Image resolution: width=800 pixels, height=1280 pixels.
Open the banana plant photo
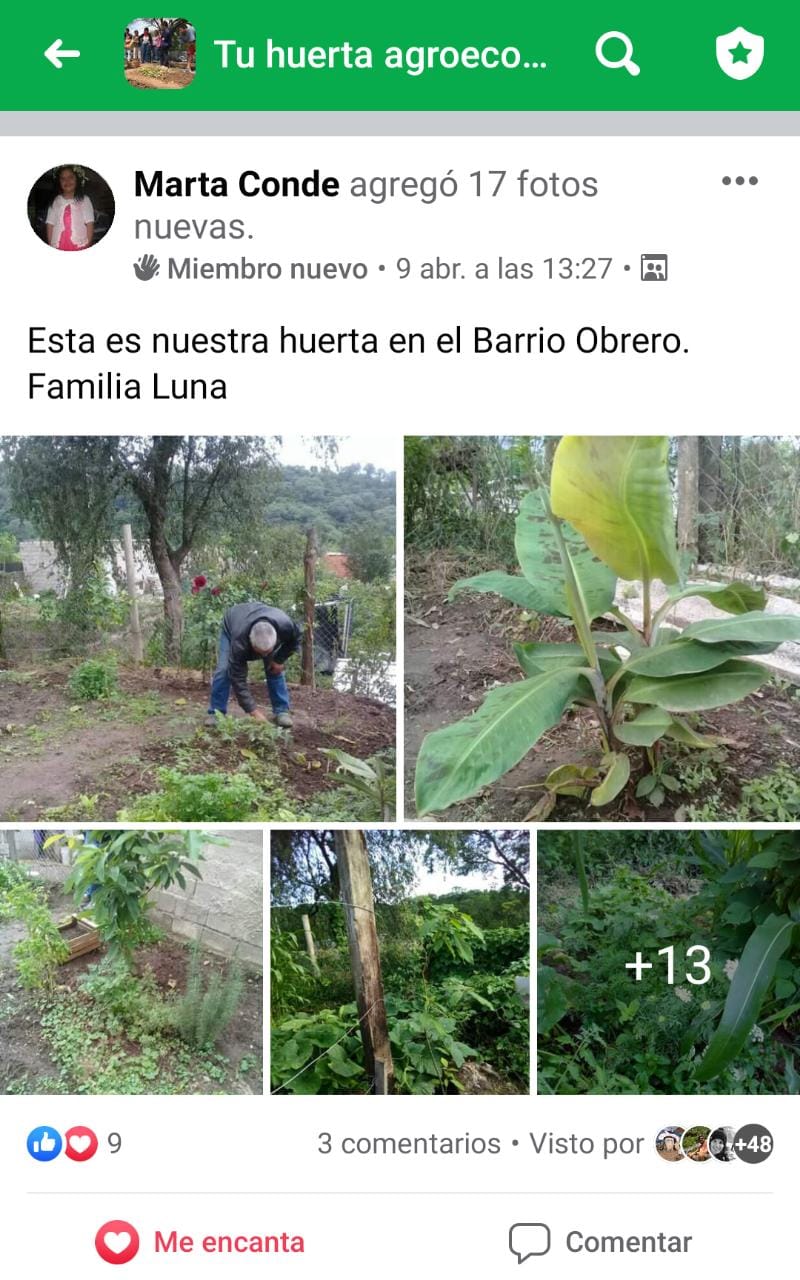(602, 628)
